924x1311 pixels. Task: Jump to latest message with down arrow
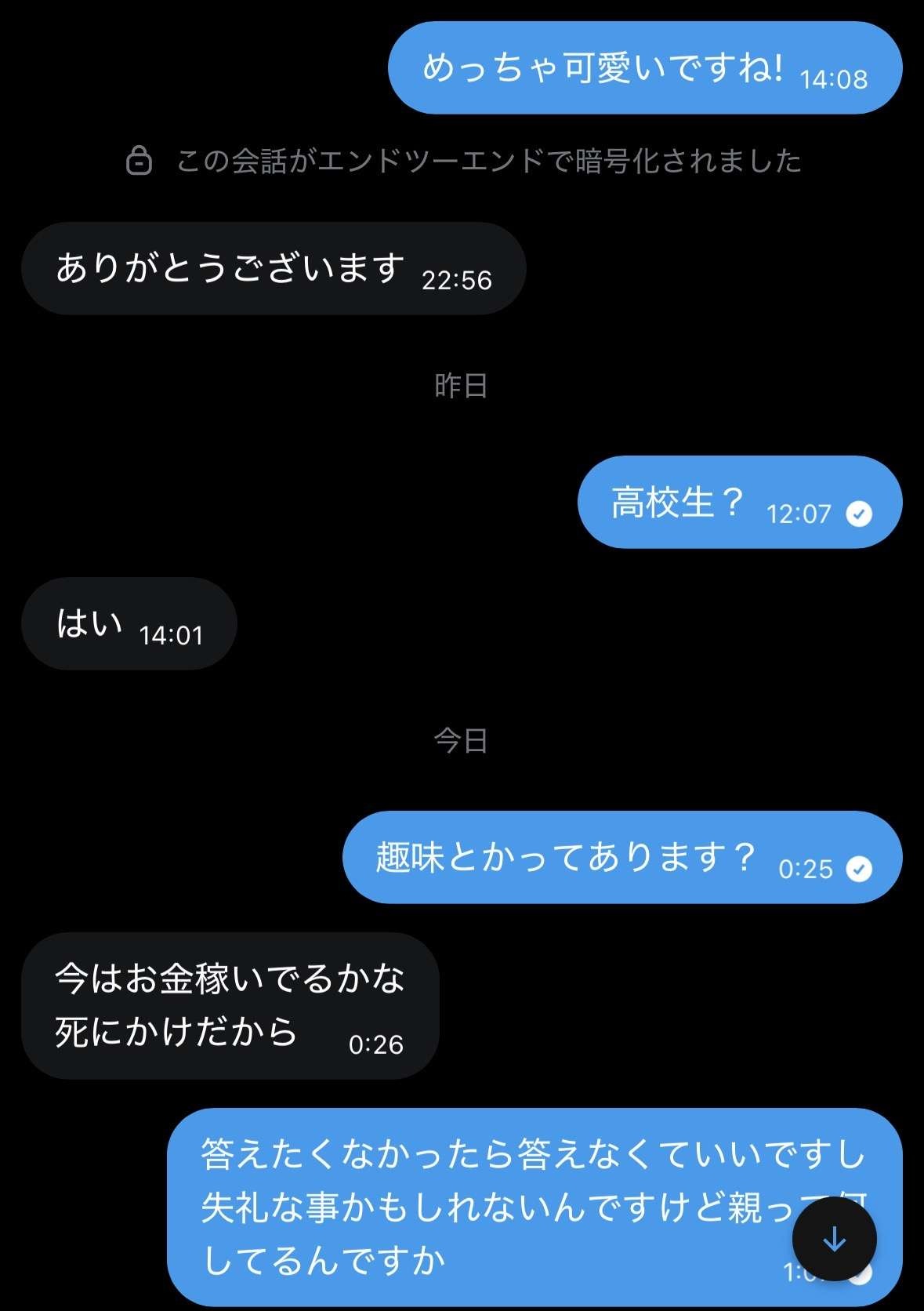[x=834, y=1239]
